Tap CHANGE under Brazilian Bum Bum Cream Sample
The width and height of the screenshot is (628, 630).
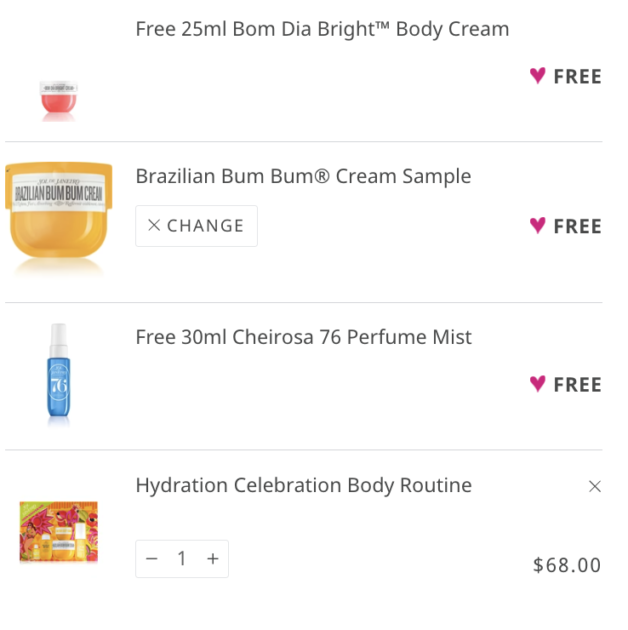coord(196,226)
